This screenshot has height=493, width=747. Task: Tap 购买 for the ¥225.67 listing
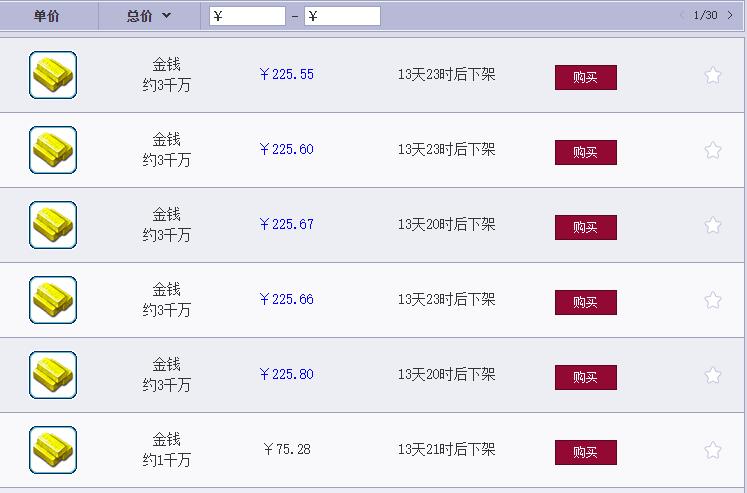585,227
